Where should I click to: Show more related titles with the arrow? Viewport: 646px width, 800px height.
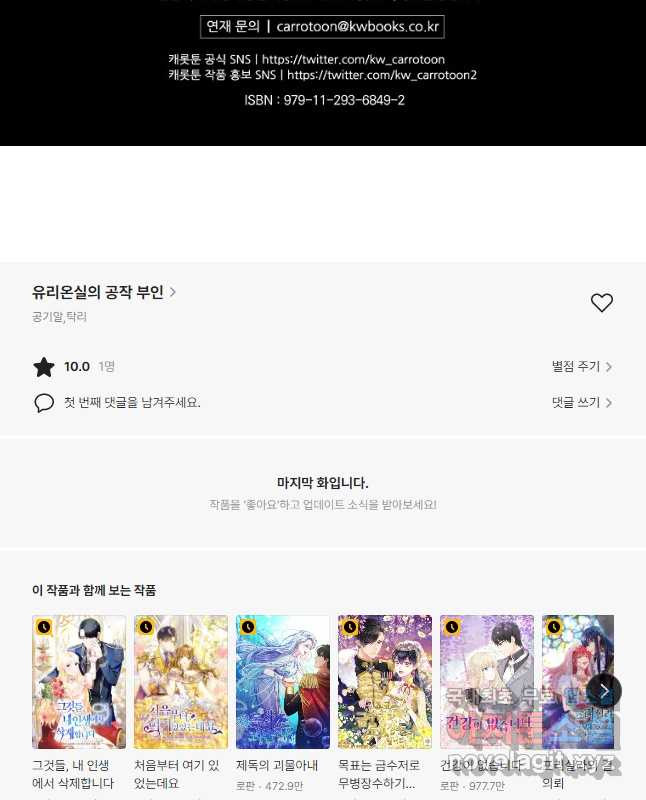click(603, 691)
